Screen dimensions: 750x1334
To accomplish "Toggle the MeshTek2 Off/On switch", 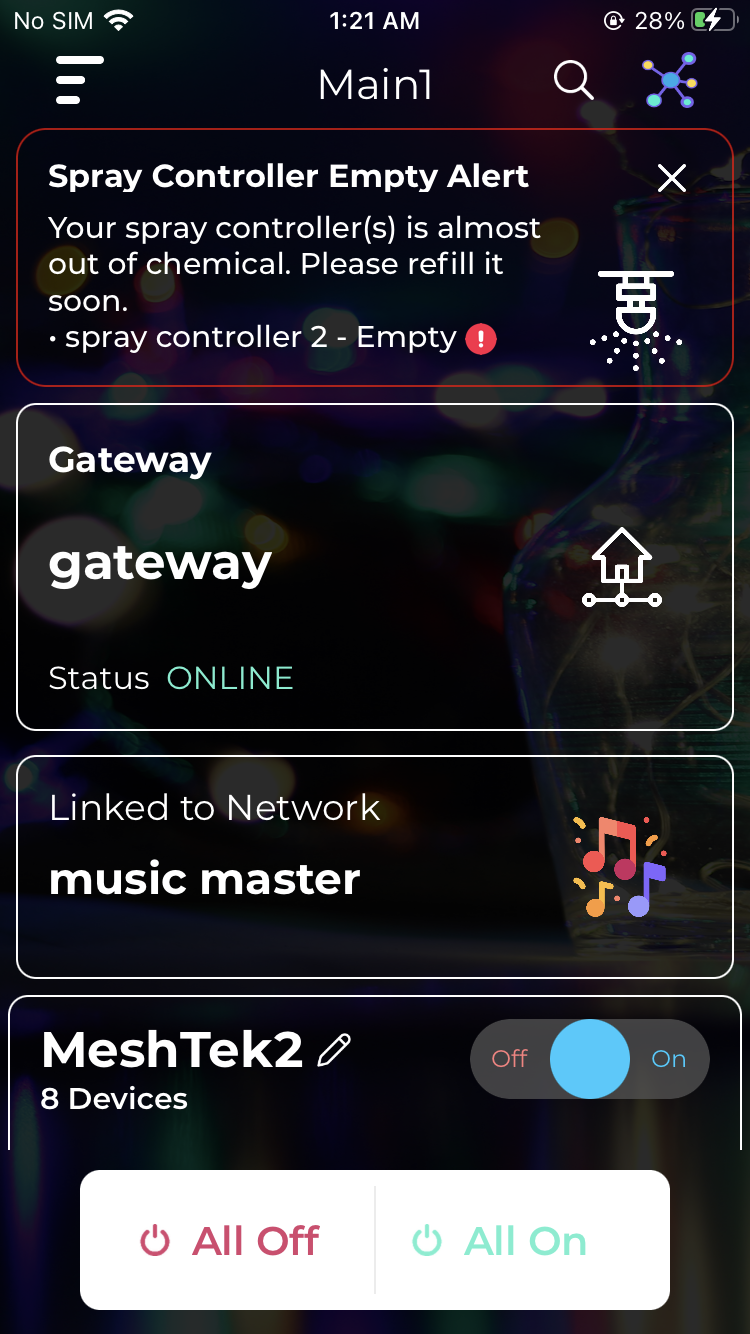I will tap(590, 1059).
